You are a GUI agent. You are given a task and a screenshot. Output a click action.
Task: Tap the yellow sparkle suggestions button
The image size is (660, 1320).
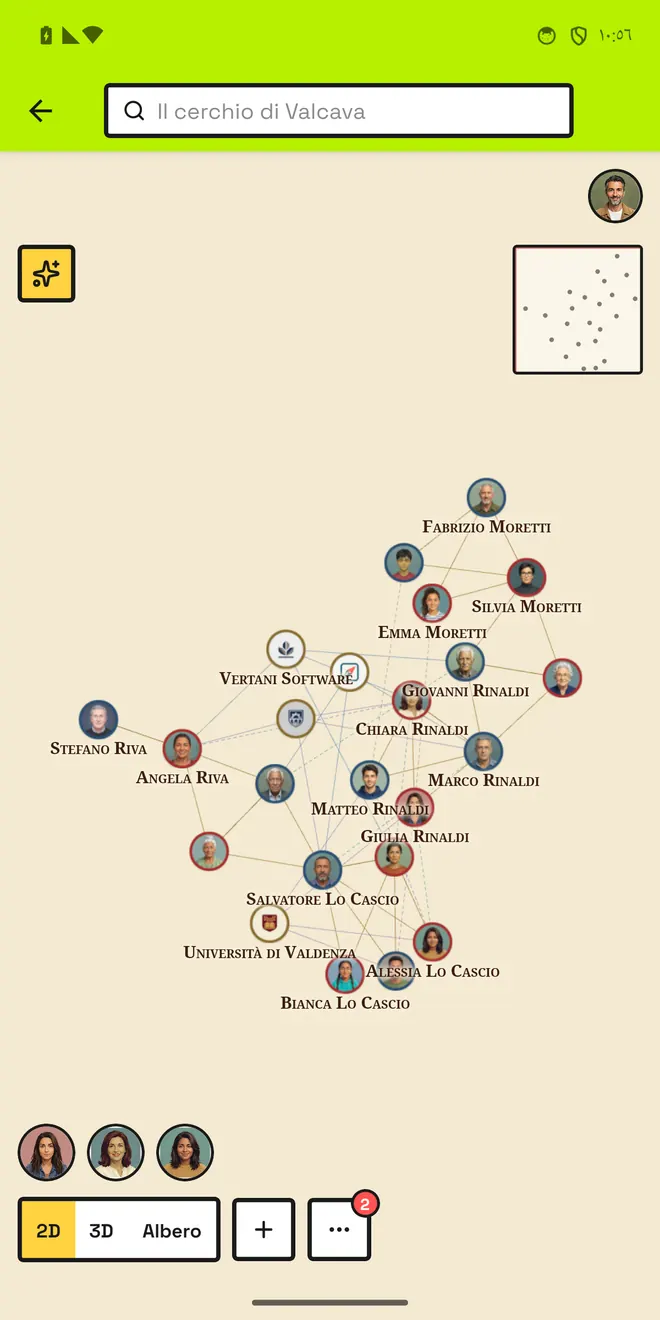[x=46, y=274]
